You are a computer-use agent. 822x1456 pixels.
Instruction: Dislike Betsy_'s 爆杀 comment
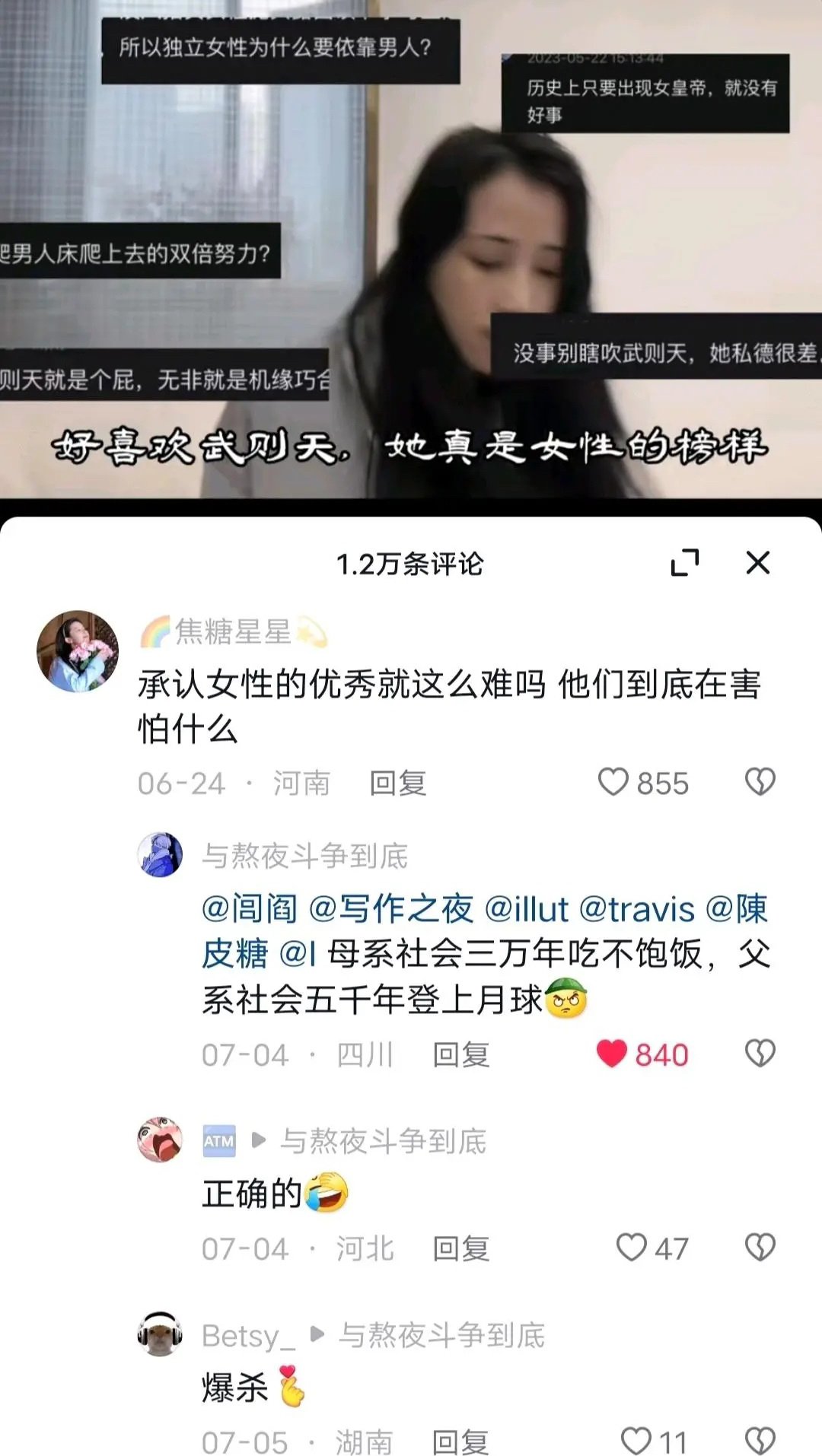tap(759, 1441)
